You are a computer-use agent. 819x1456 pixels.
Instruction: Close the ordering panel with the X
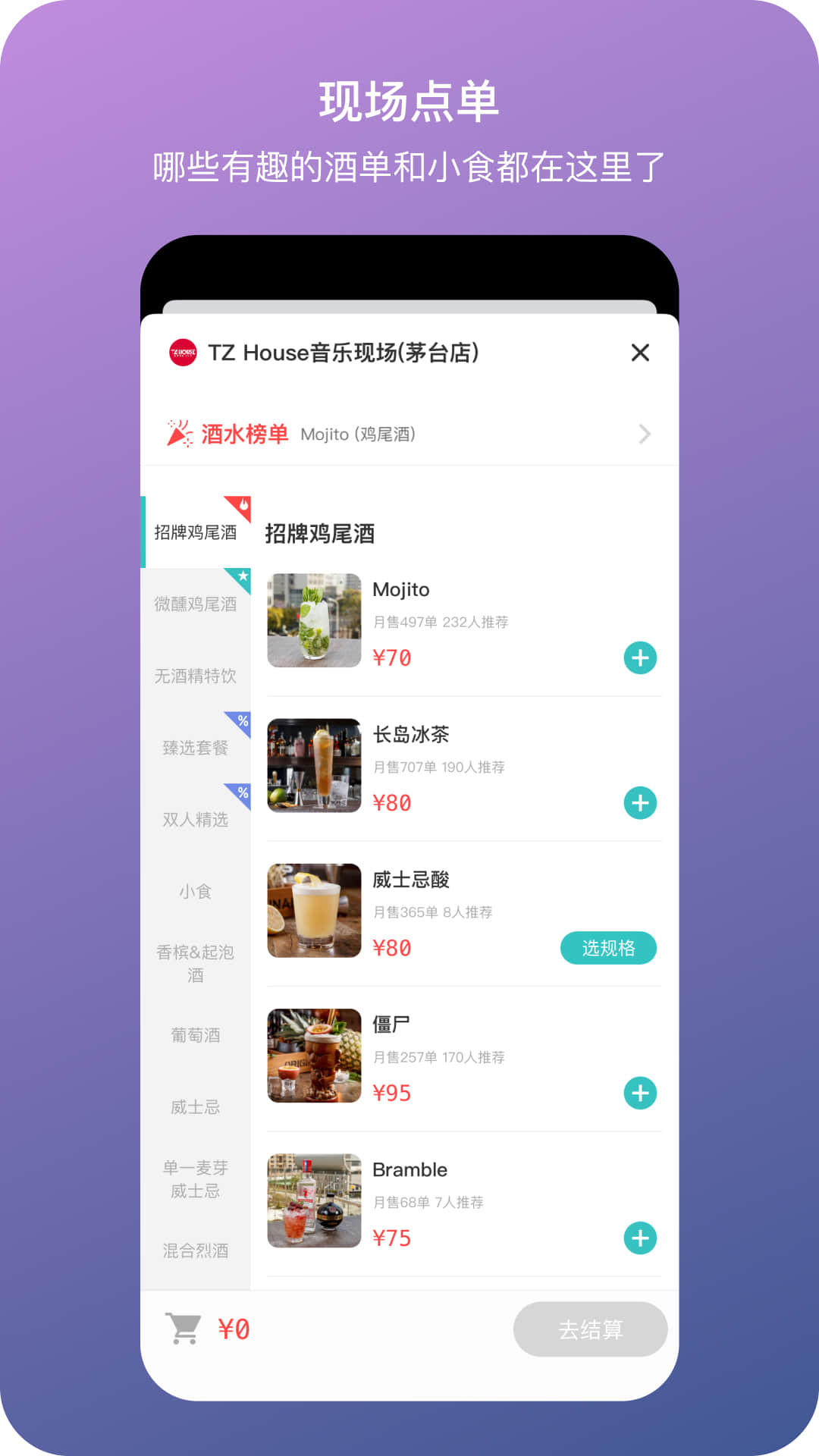[x=640, y=352]
